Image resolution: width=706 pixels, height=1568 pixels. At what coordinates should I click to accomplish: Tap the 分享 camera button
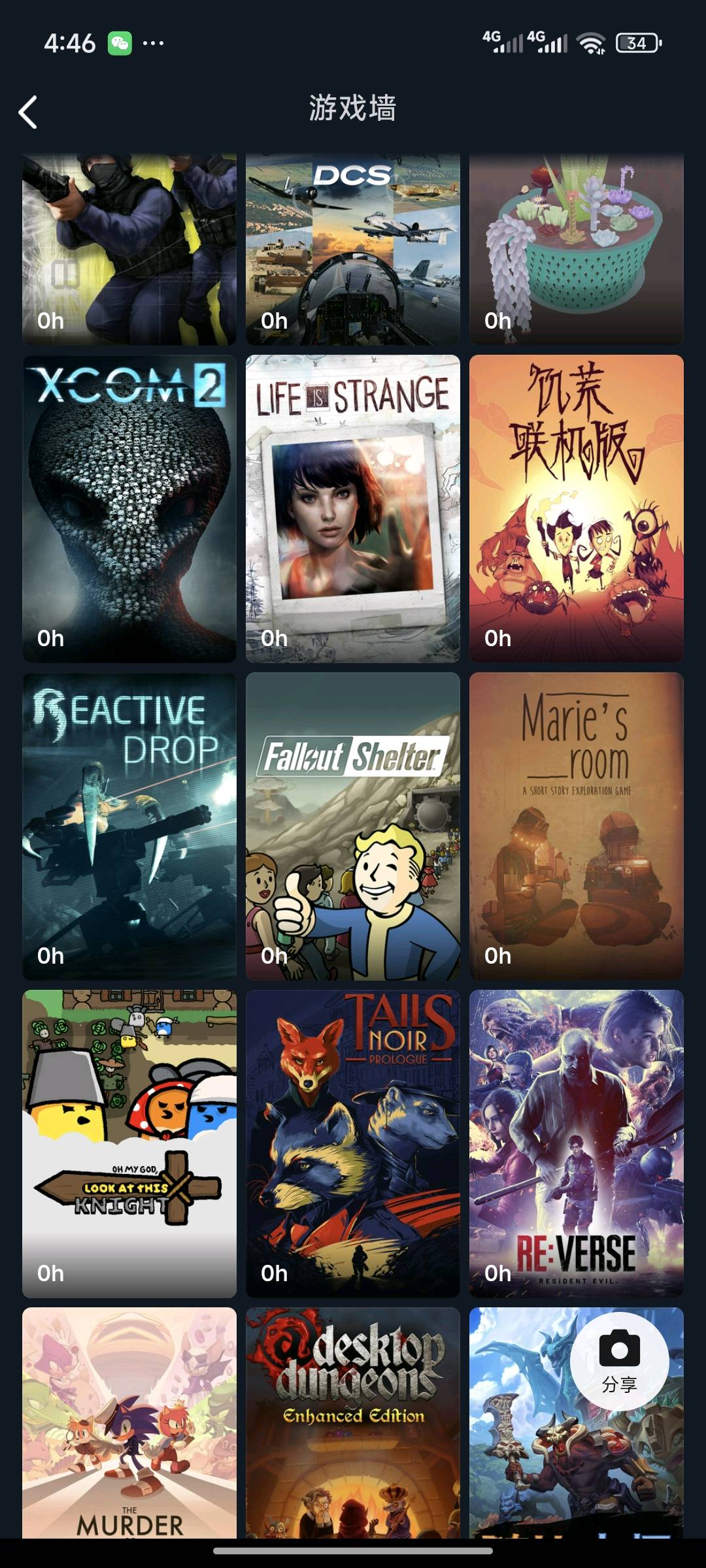[619, 1362]
